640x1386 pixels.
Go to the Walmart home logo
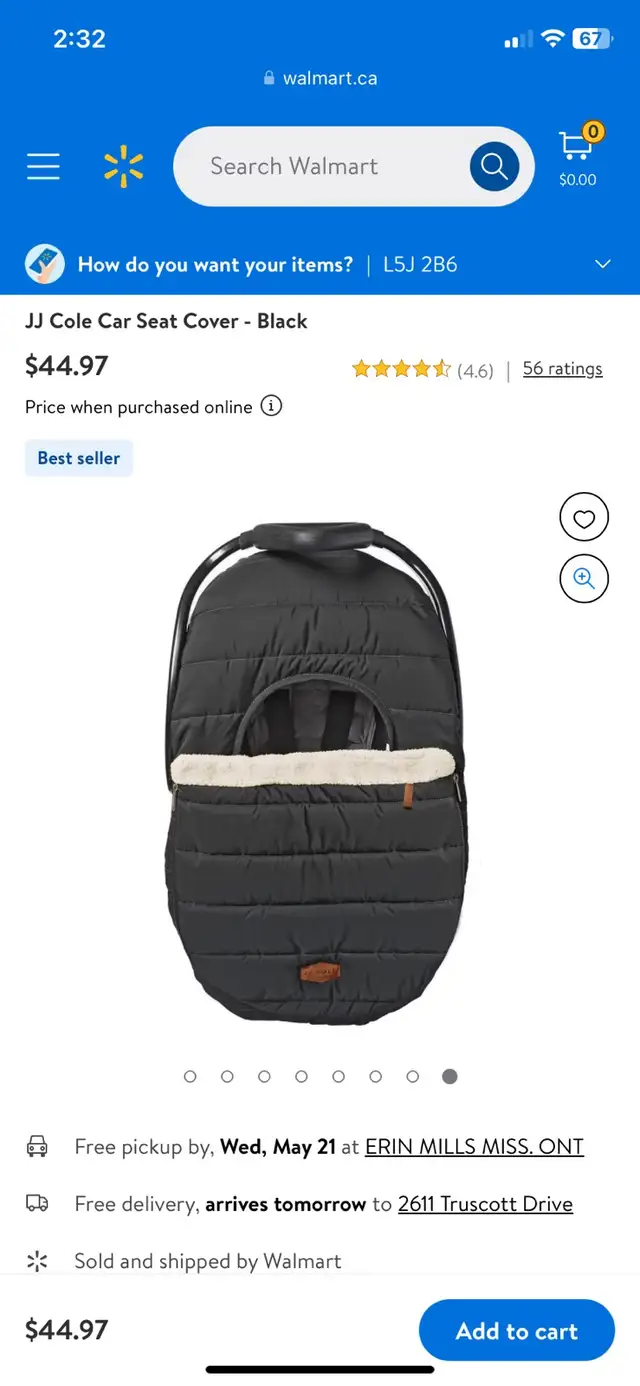(x=124, y=166)
